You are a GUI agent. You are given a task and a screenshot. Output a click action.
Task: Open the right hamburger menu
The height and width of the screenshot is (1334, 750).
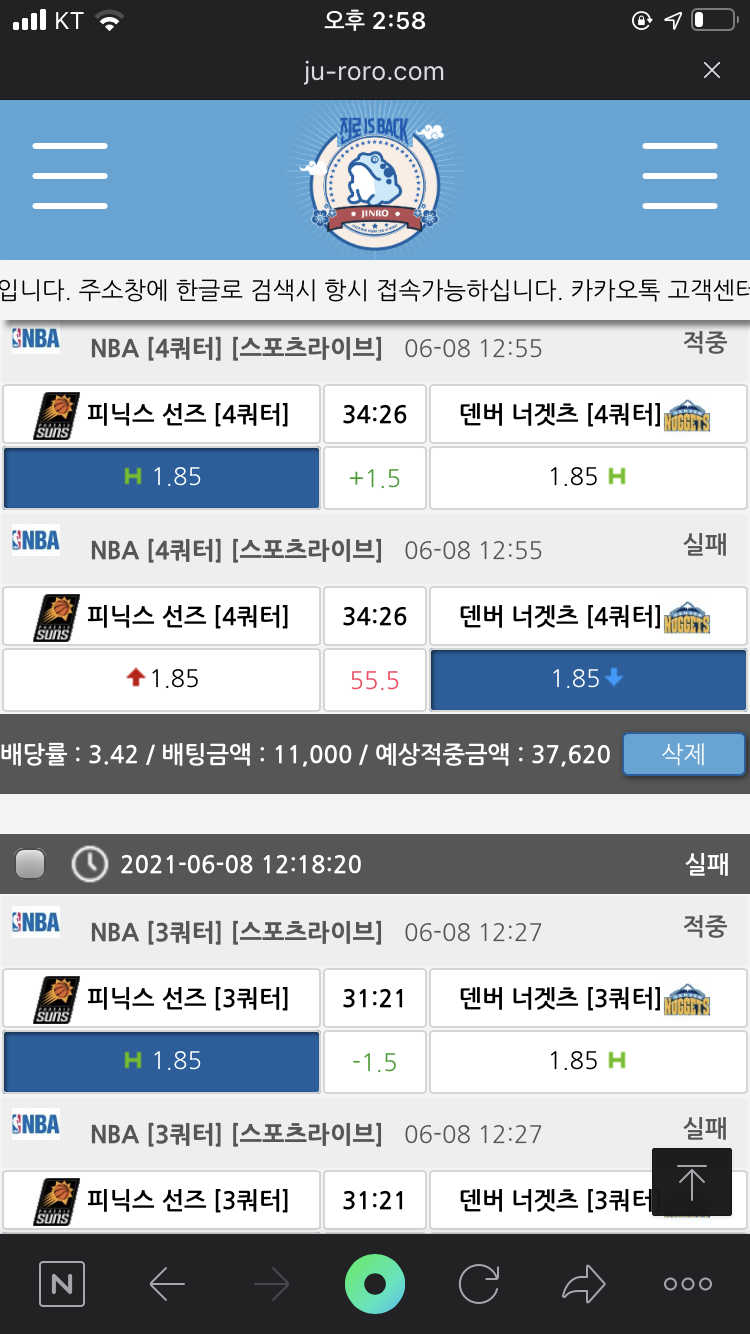(679, 176)
